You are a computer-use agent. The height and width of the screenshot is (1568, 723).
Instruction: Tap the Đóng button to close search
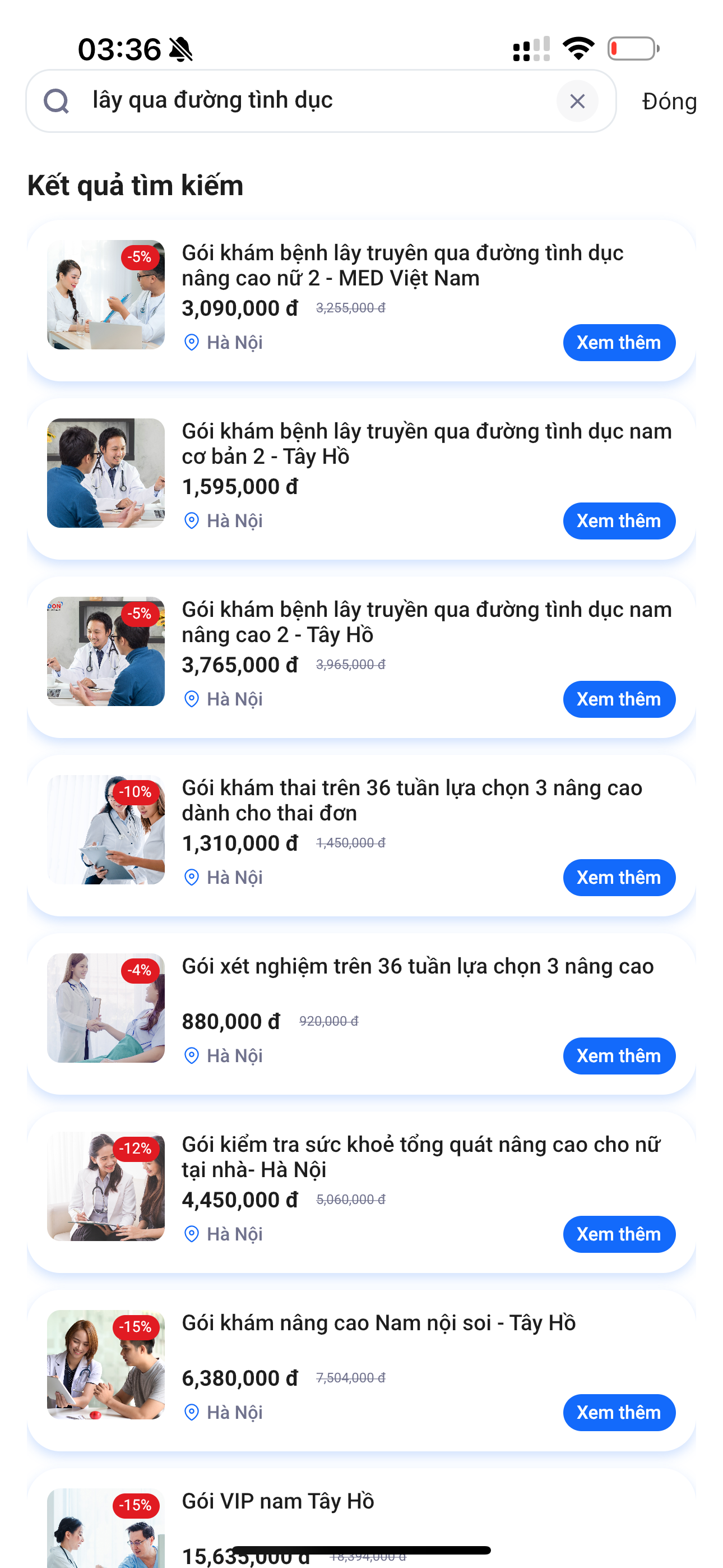click(x=668, y=101)
